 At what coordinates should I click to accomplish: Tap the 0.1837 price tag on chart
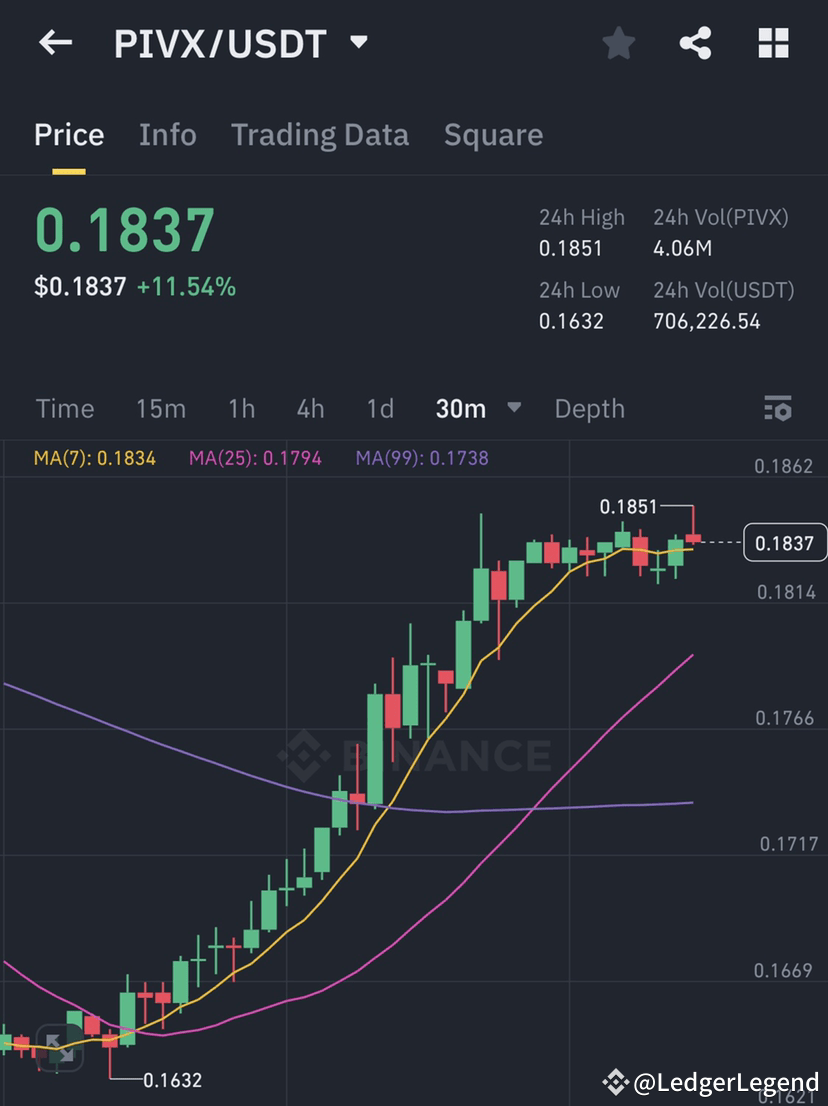point(785,543)
